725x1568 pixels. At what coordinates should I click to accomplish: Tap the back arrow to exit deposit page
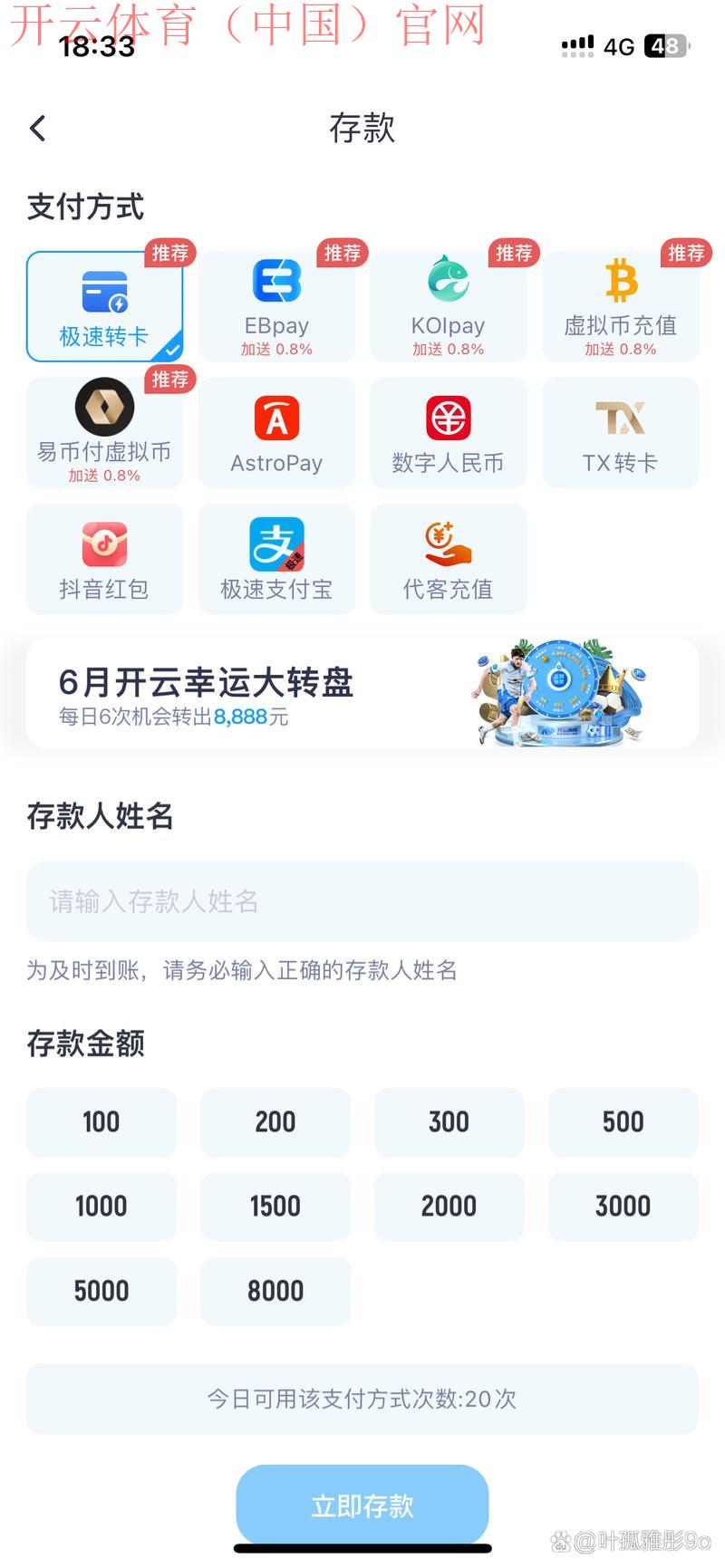(x=37, y=128)
